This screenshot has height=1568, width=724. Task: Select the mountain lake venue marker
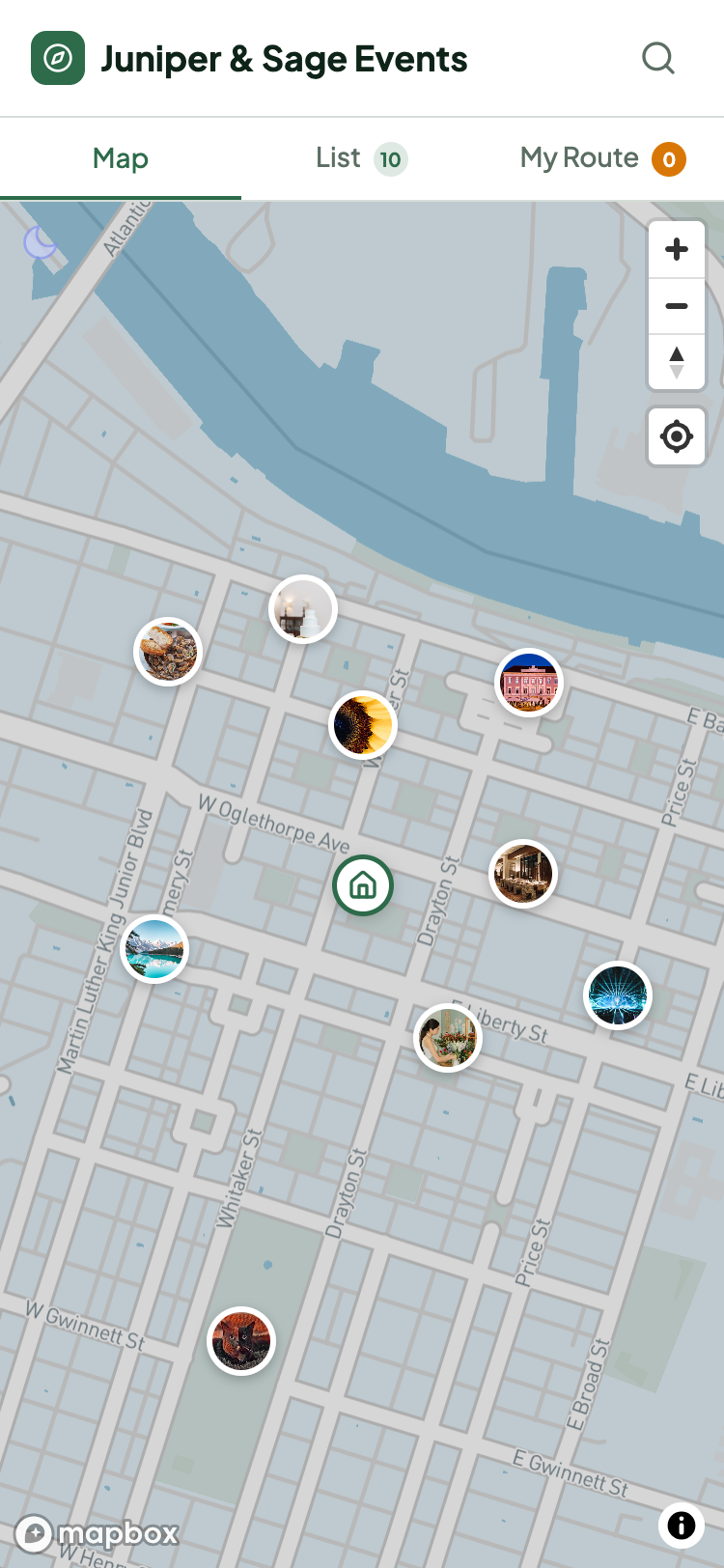[x=154, y=948]
